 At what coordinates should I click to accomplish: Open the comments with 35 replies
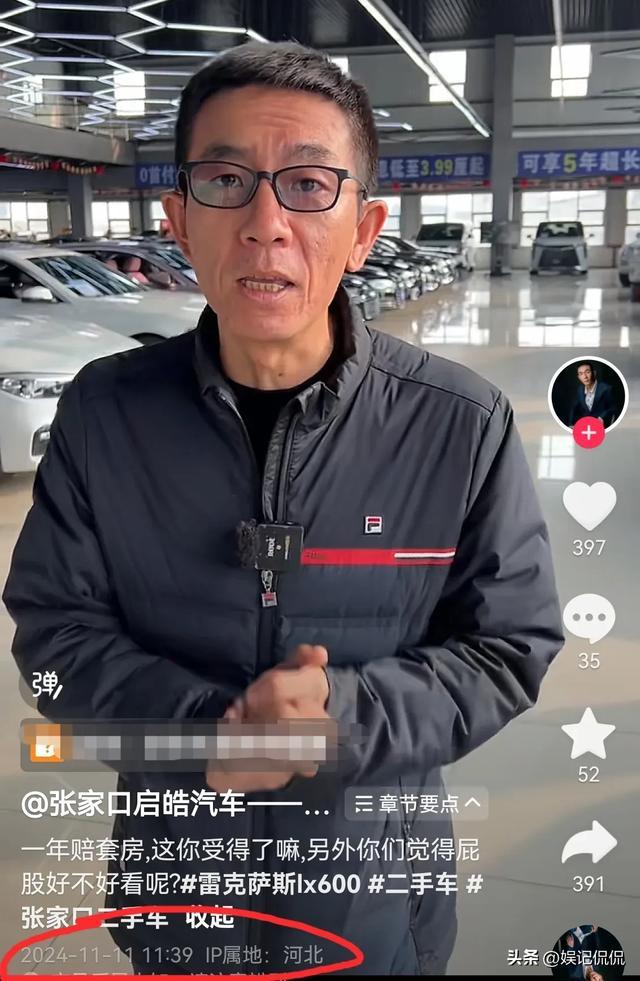pyautogui.click(x=589, y=618)
